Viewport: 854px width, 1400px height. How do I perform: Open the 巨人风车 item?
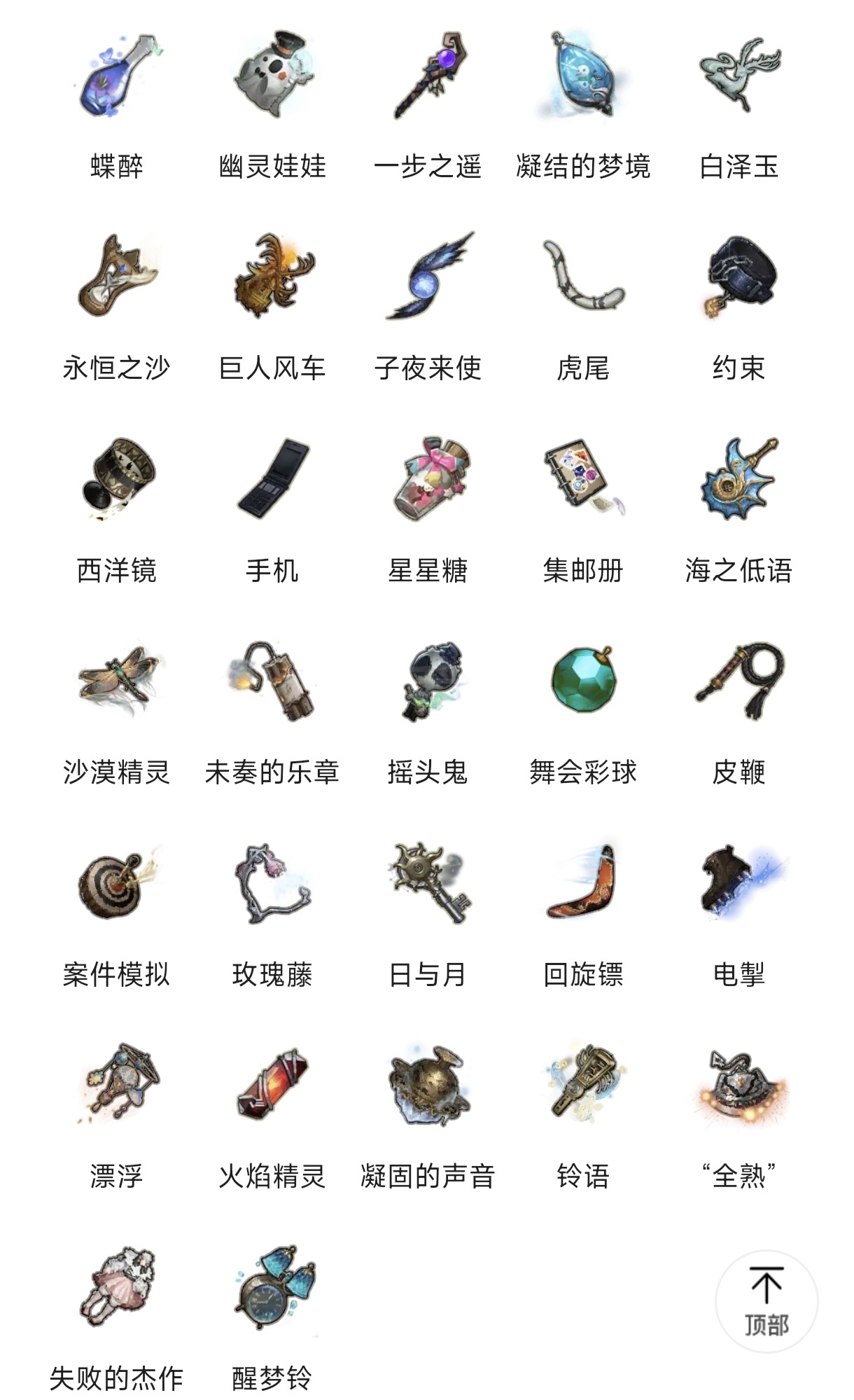[272, 307]
